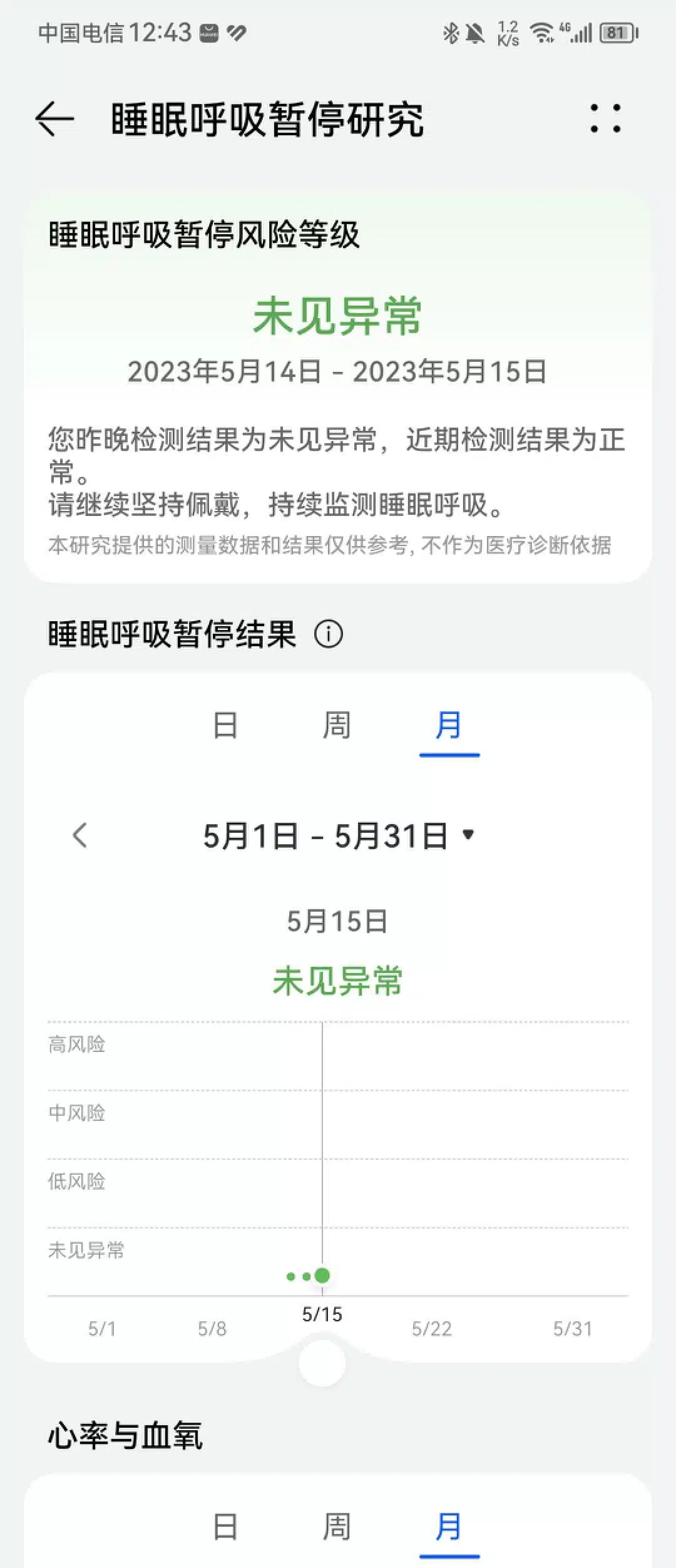Open the four-dot more options menu
The height and width of the screenshot is (1568, 676).
point(605,119)
